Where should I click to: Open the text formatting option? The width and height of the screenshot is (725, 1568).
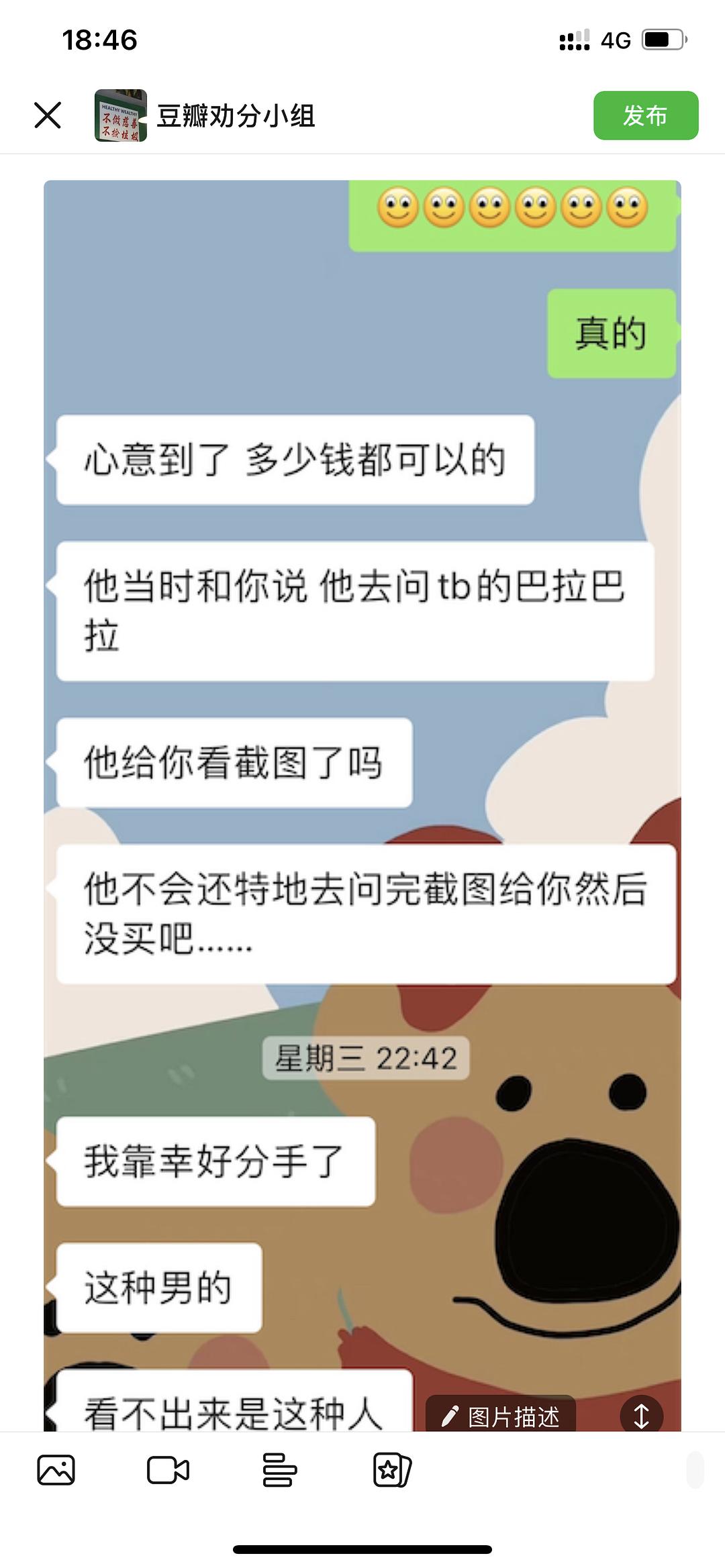click(x=279, y=1470)
